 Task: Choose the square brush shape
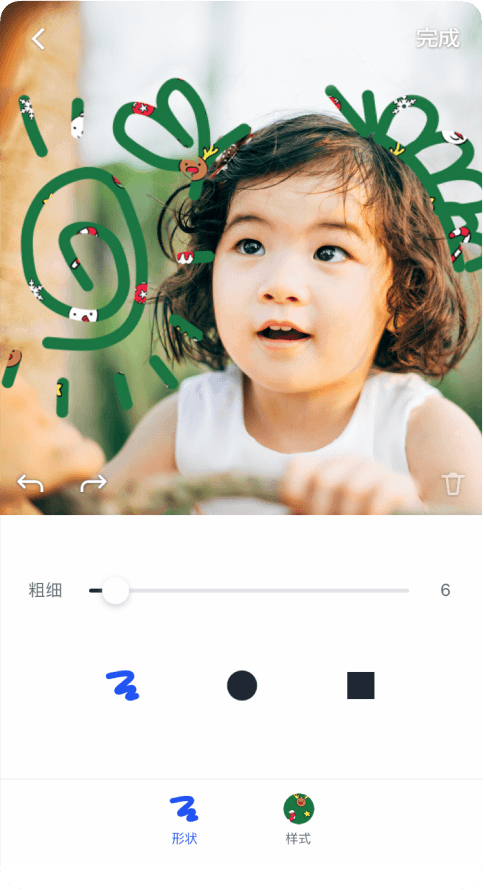pyautogui.click(x=361, y=685)
